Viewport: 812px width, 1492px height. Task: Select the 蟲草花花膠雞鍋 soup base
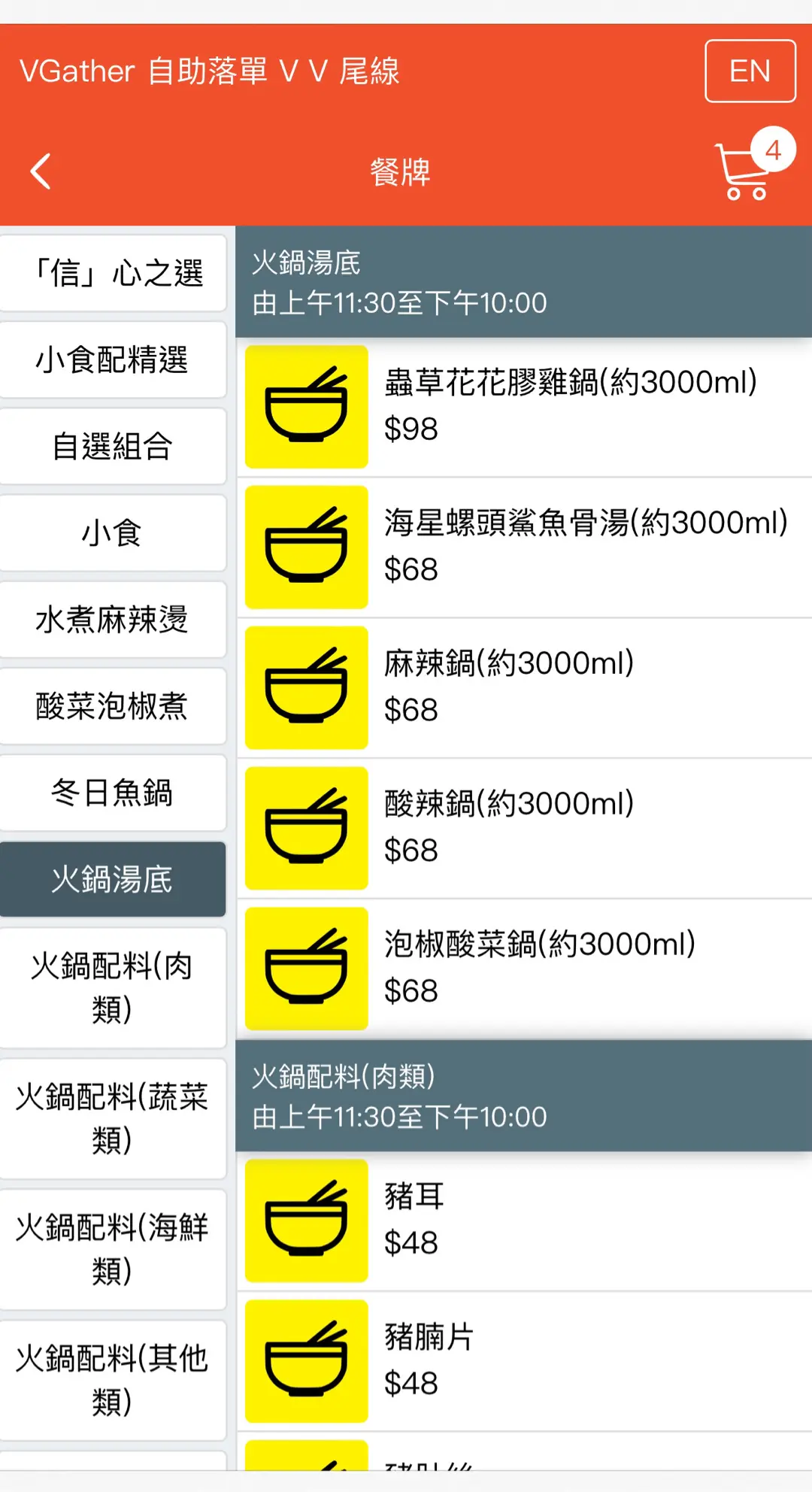click(524, 407)
